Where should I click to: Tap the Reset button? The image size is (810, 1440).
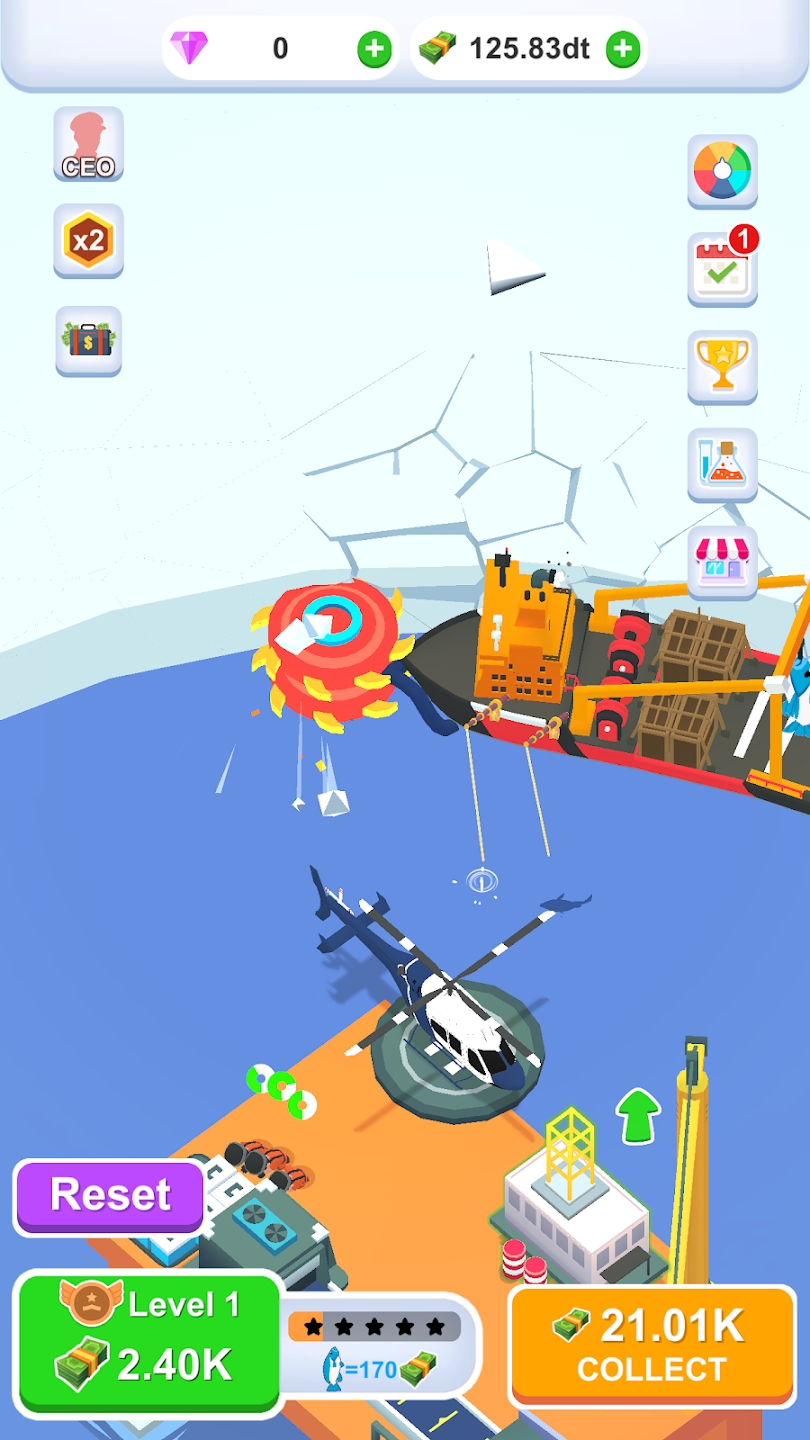coord(110,1196)
